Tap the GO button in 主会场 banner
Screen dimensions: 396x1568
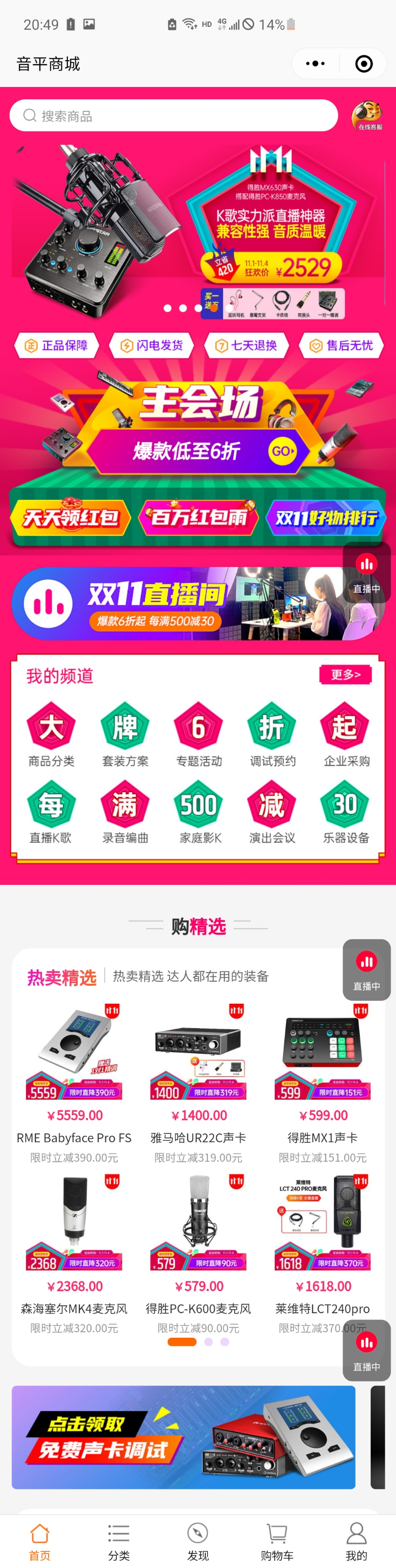click(x=282, y=451)
